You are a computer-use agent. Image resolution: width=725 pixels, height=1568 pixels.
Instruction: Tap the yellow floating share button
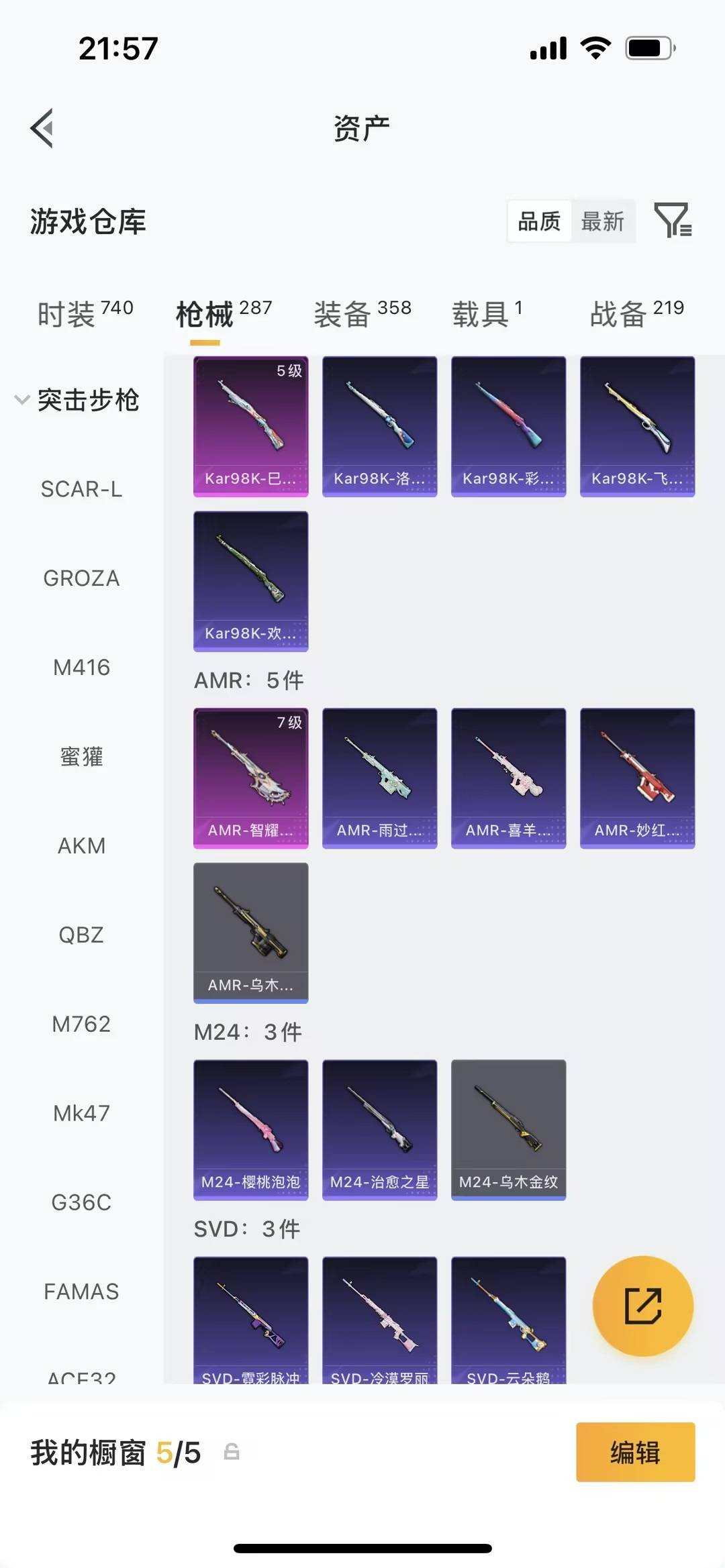click(x=642, y=1306)
